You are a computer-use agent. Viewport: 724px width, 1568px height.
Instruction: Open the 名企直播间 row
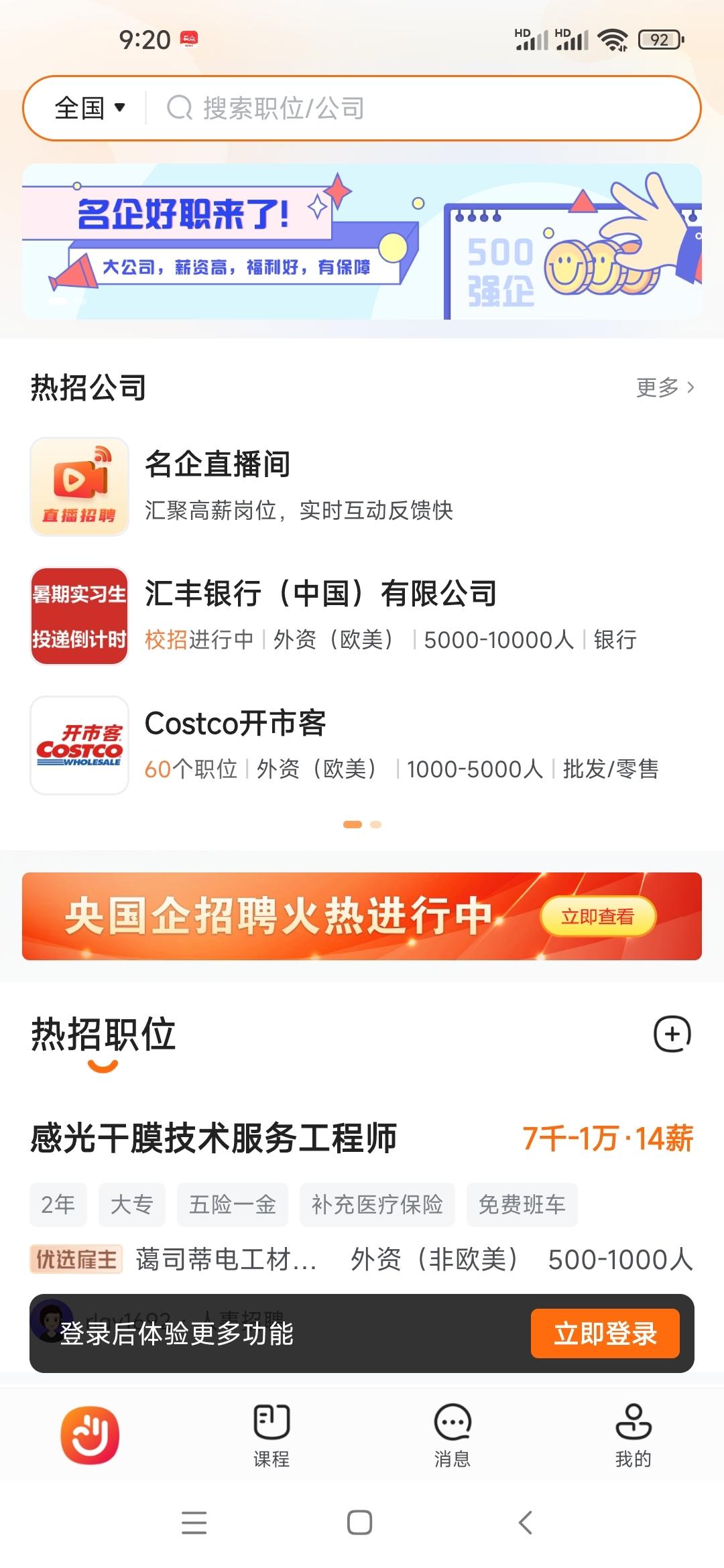point(362,486)
